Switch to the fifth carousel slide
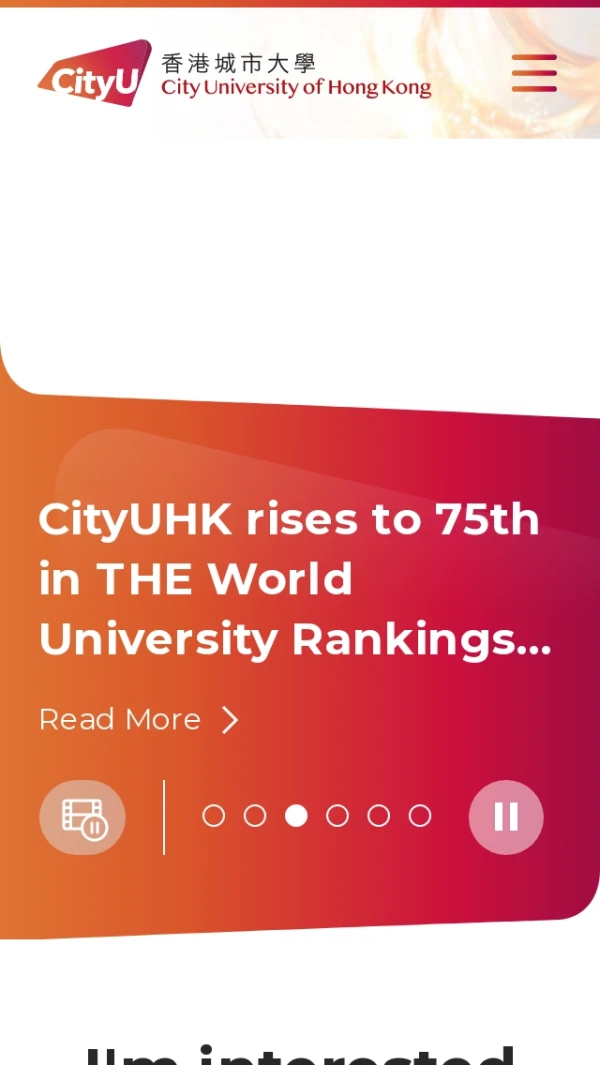Screen dimensions: 600x1065 pos(379,816)
